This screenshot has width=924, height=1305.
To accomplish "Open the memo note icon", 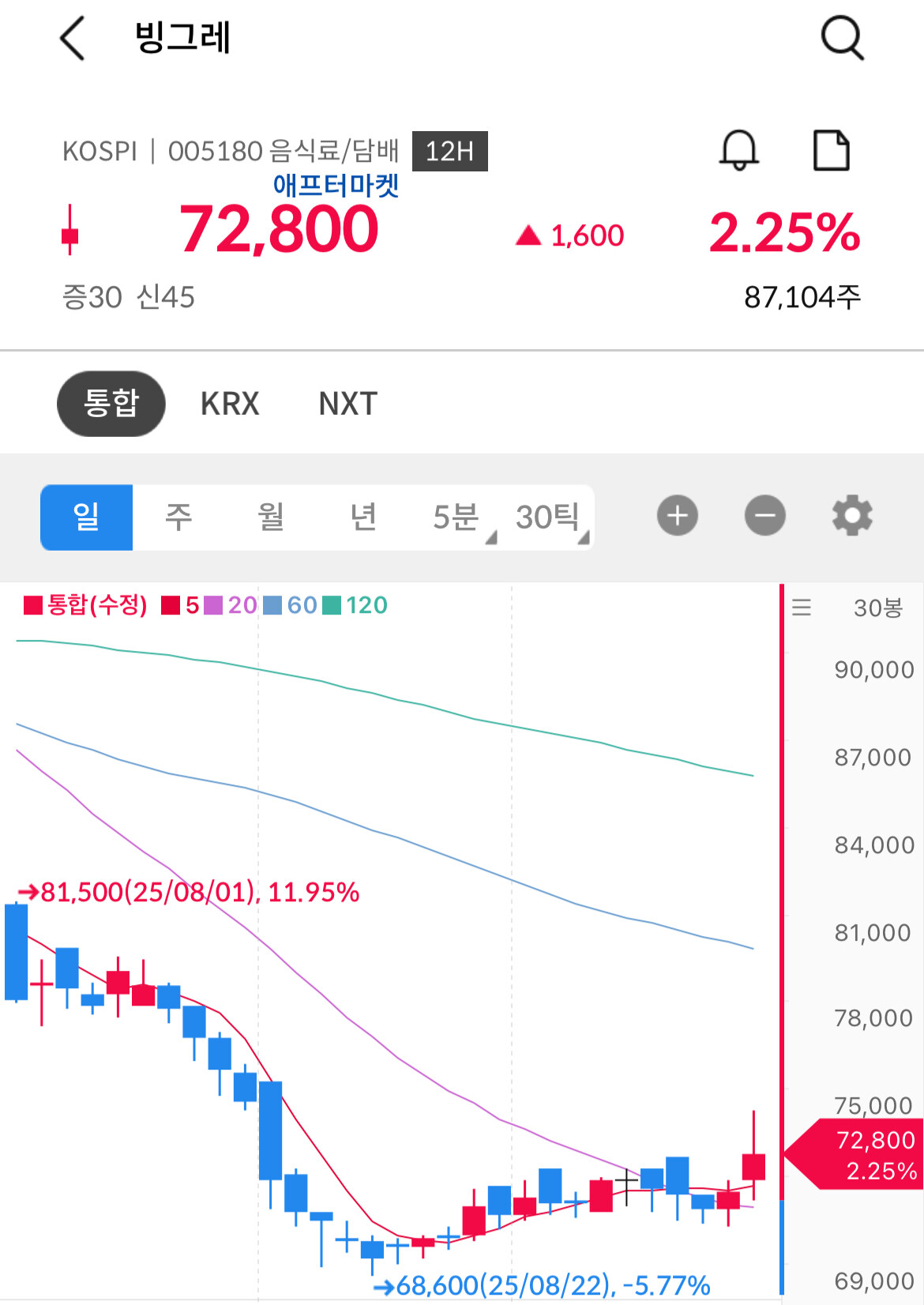I will 832,150.
